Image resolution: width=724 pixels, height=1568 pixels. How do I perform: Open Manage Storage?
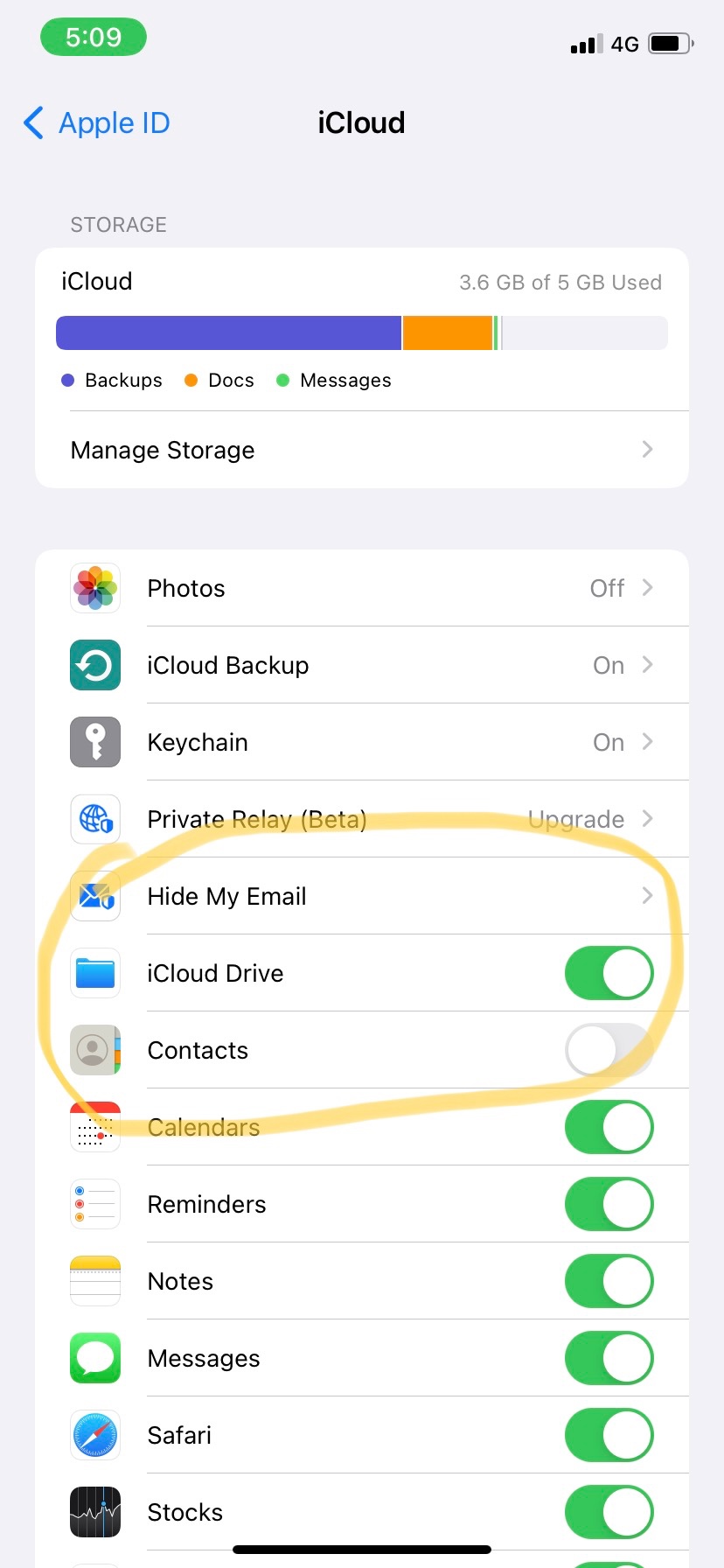point(361,450)
